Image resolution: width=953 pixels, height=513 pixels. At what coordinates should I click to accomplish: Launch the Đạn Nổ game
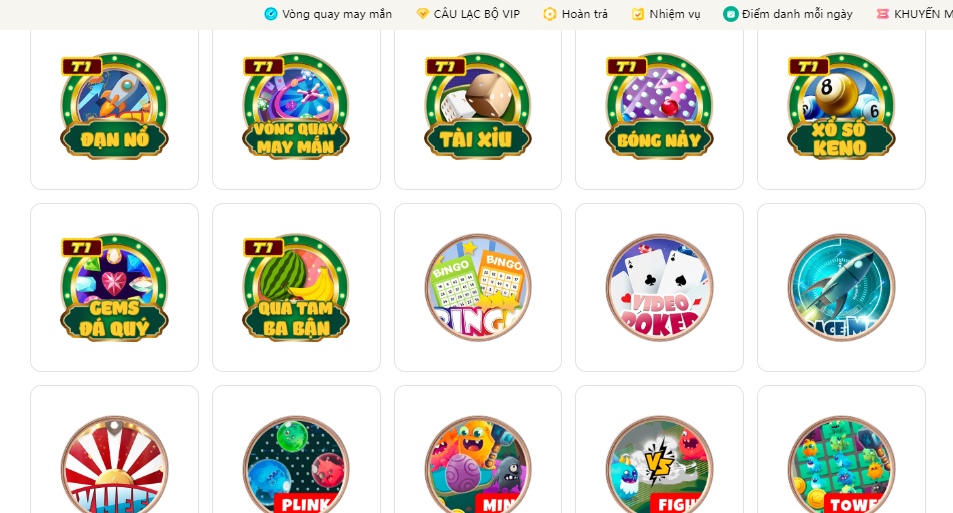[114, 106]
